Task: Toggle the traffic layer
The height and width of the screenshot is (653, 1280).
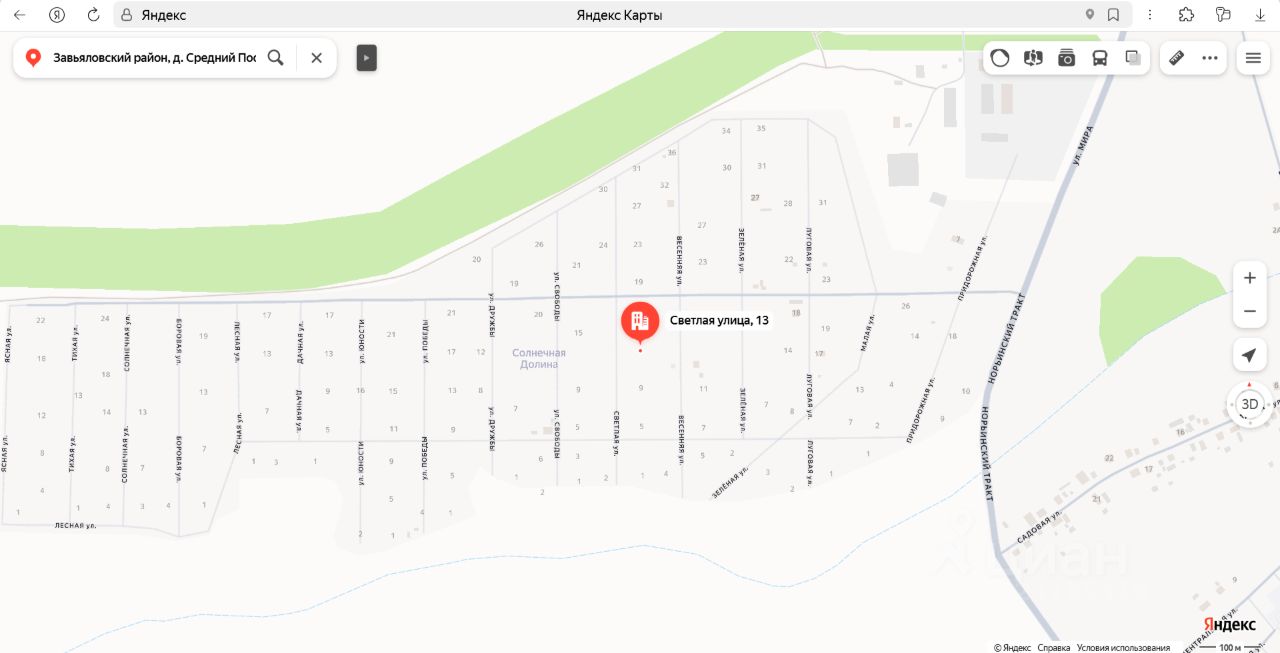Action: coord(1000,58)
